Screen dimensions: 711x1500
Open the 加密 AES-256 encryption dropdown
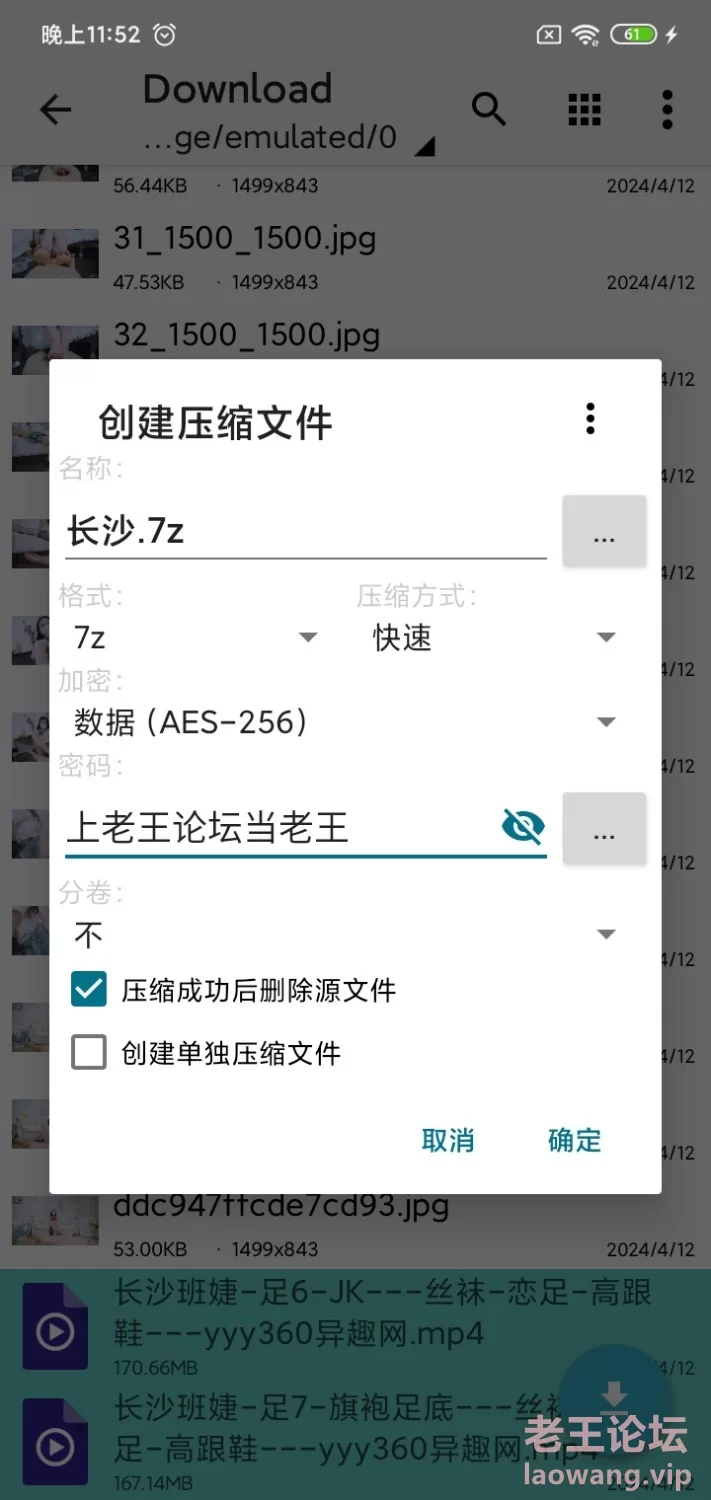point(344,722)
